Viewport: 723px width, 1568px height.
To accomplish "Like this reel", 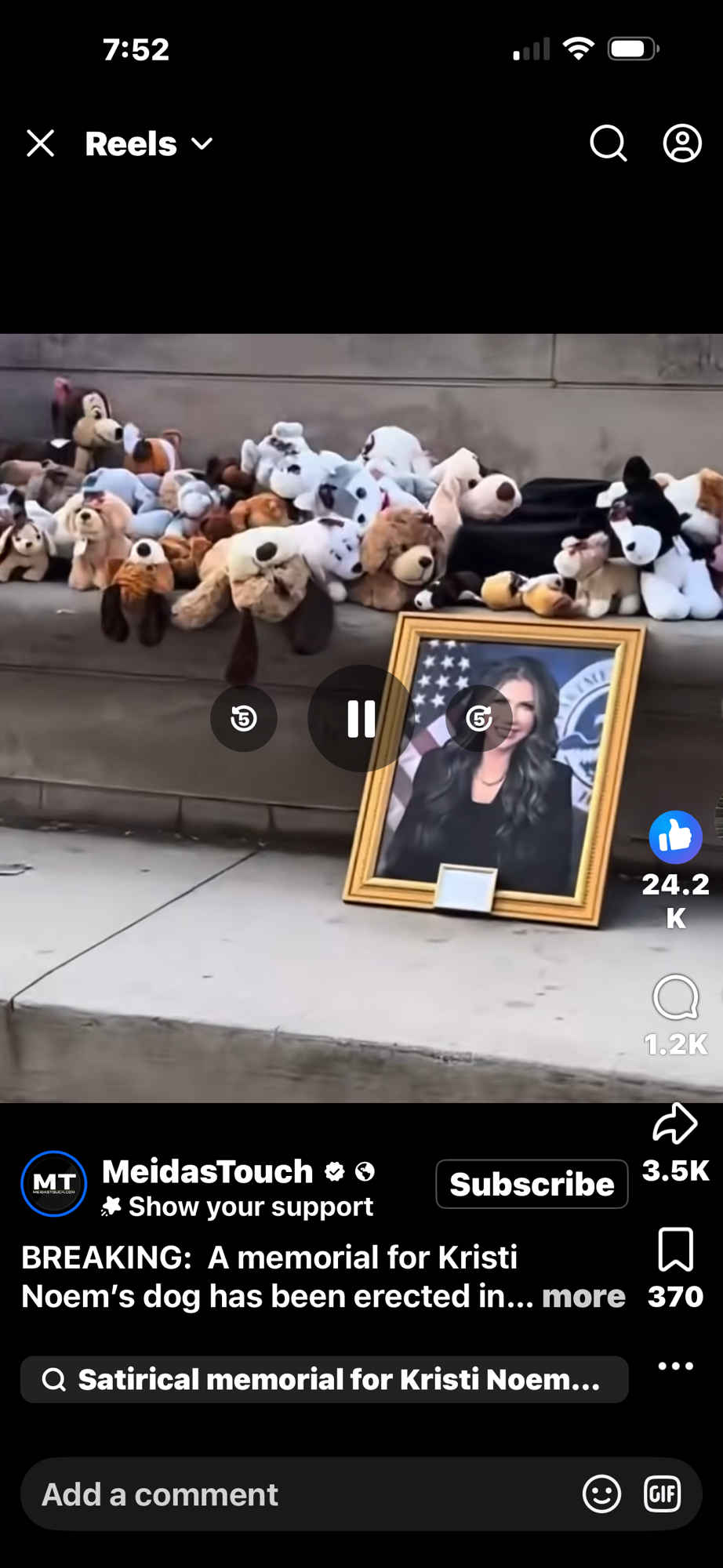I will click(x=675, y=837).
